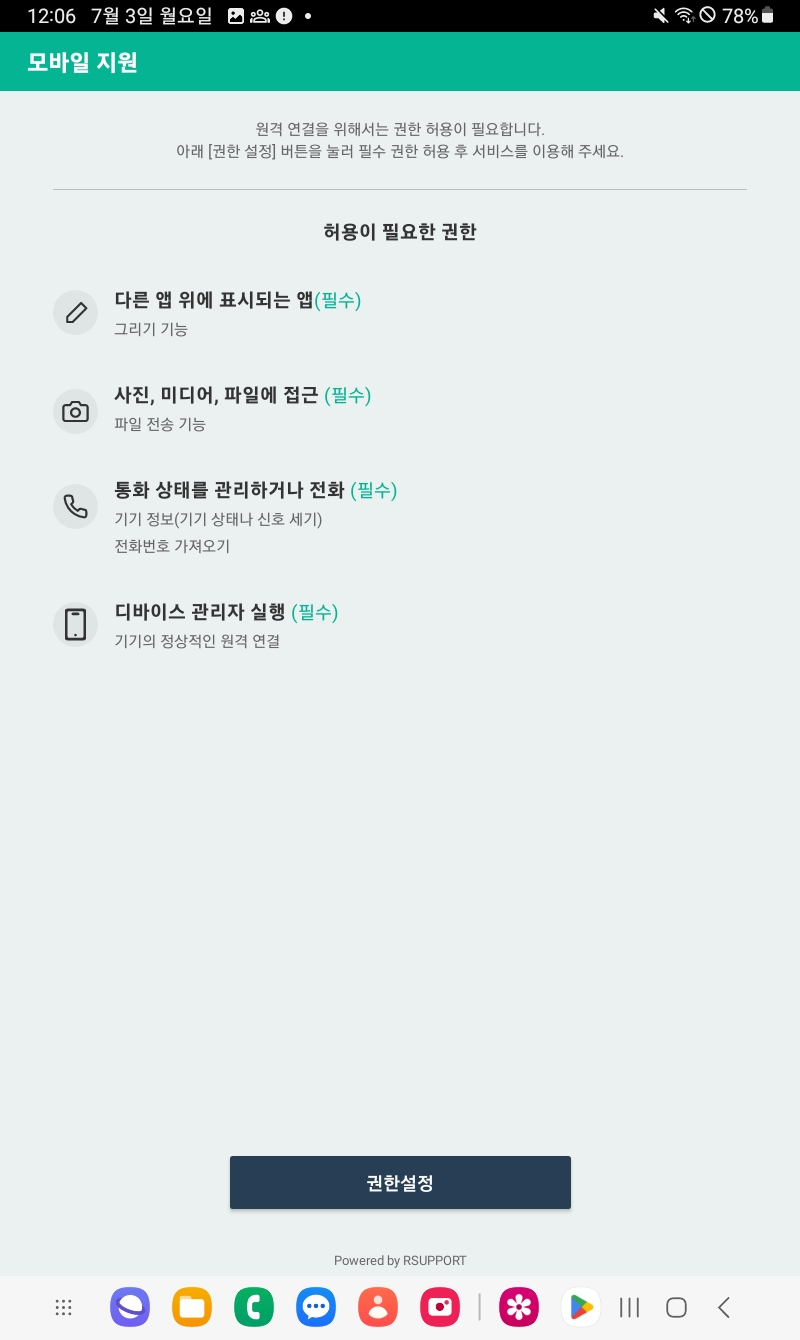Launch the Messages app
Viewport: 800px width, 1340px height.
coord(316,1307)
